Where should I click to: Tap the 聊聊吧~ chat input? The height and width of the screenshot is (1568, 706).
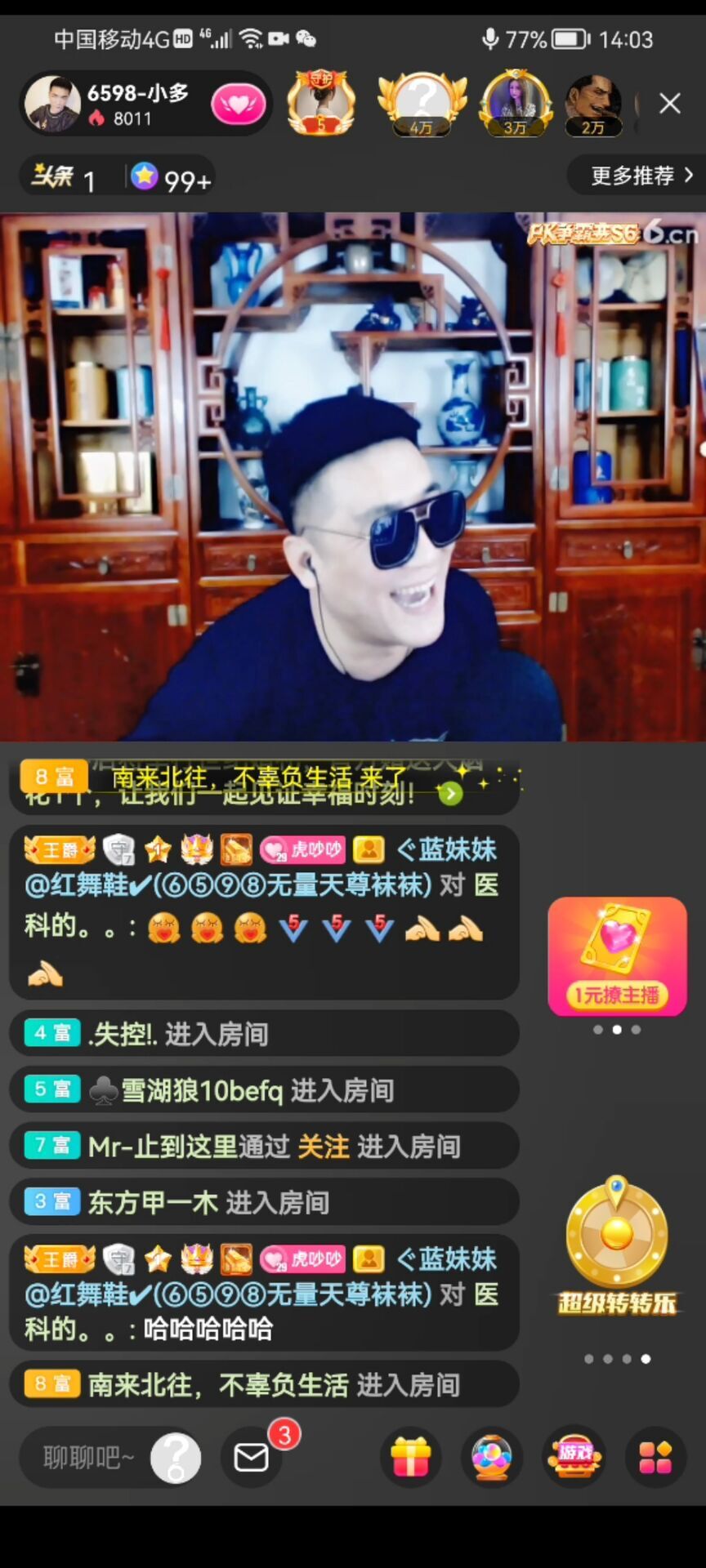pyautogui.click(x=88, y=1457)
